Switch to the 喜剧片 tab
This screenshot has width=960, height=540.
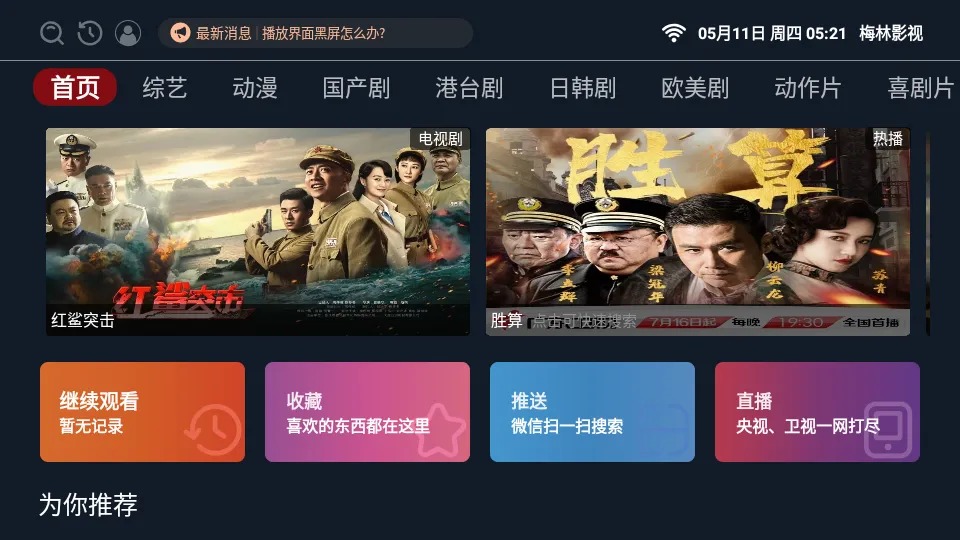(920, 88)
